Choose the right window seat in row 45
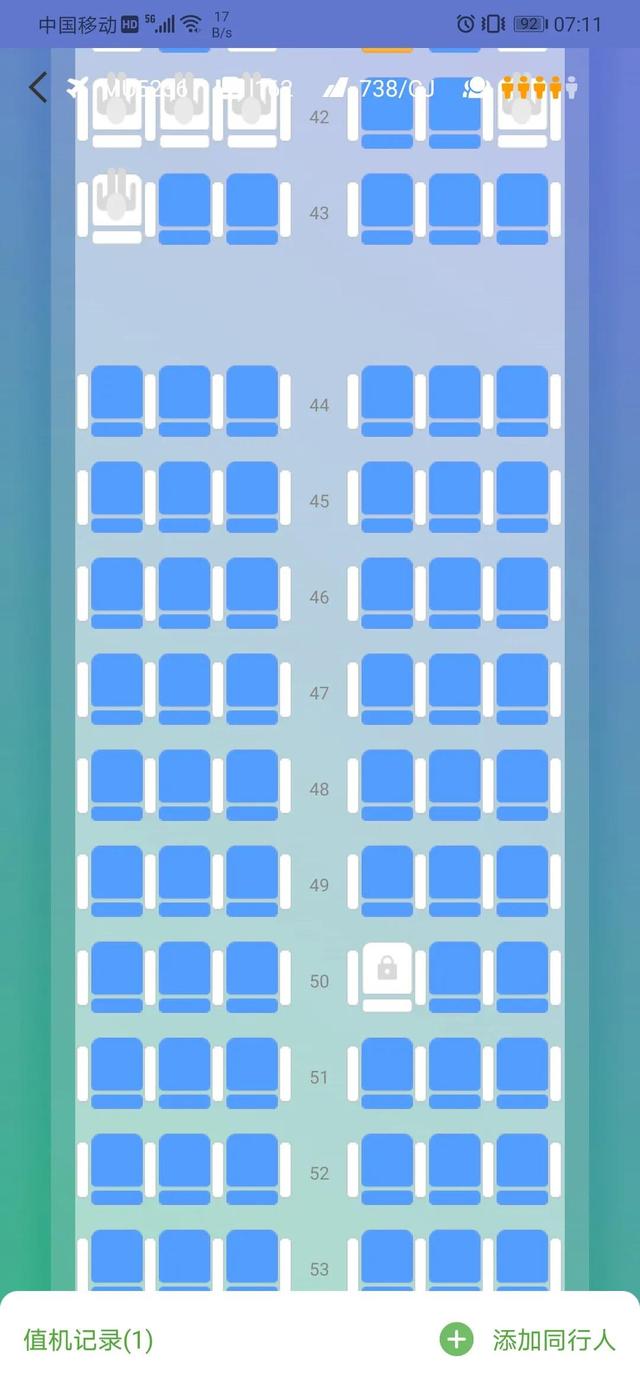This screenshot has width=640, height=1387. [522, 496]
